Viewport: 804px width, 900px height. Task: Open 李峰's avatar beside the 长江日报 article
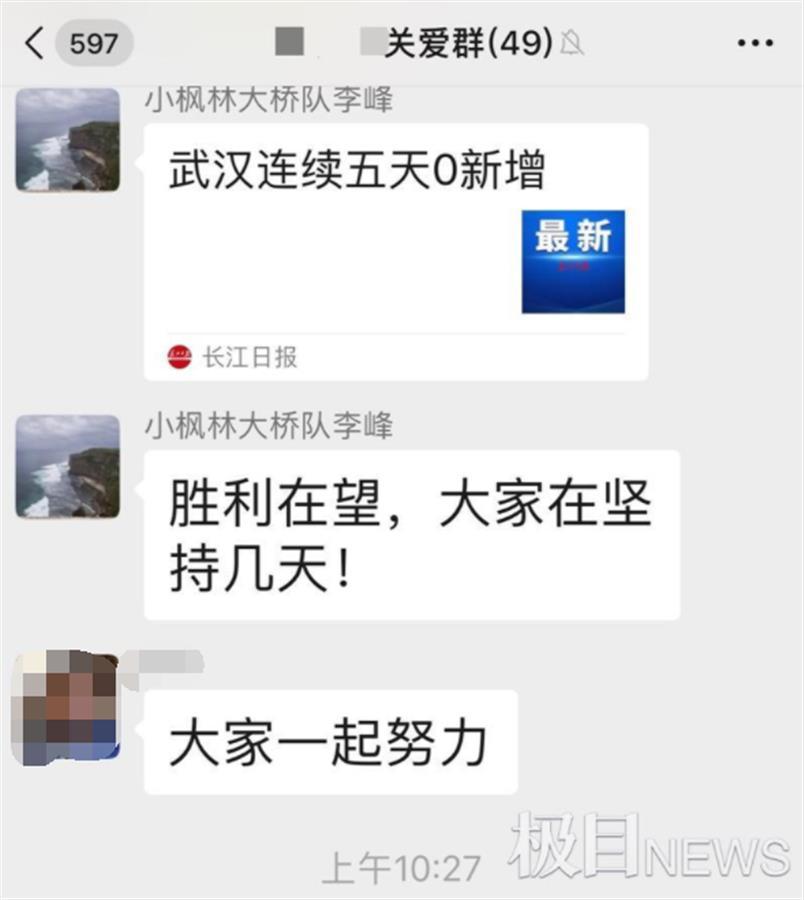[68, 140]
